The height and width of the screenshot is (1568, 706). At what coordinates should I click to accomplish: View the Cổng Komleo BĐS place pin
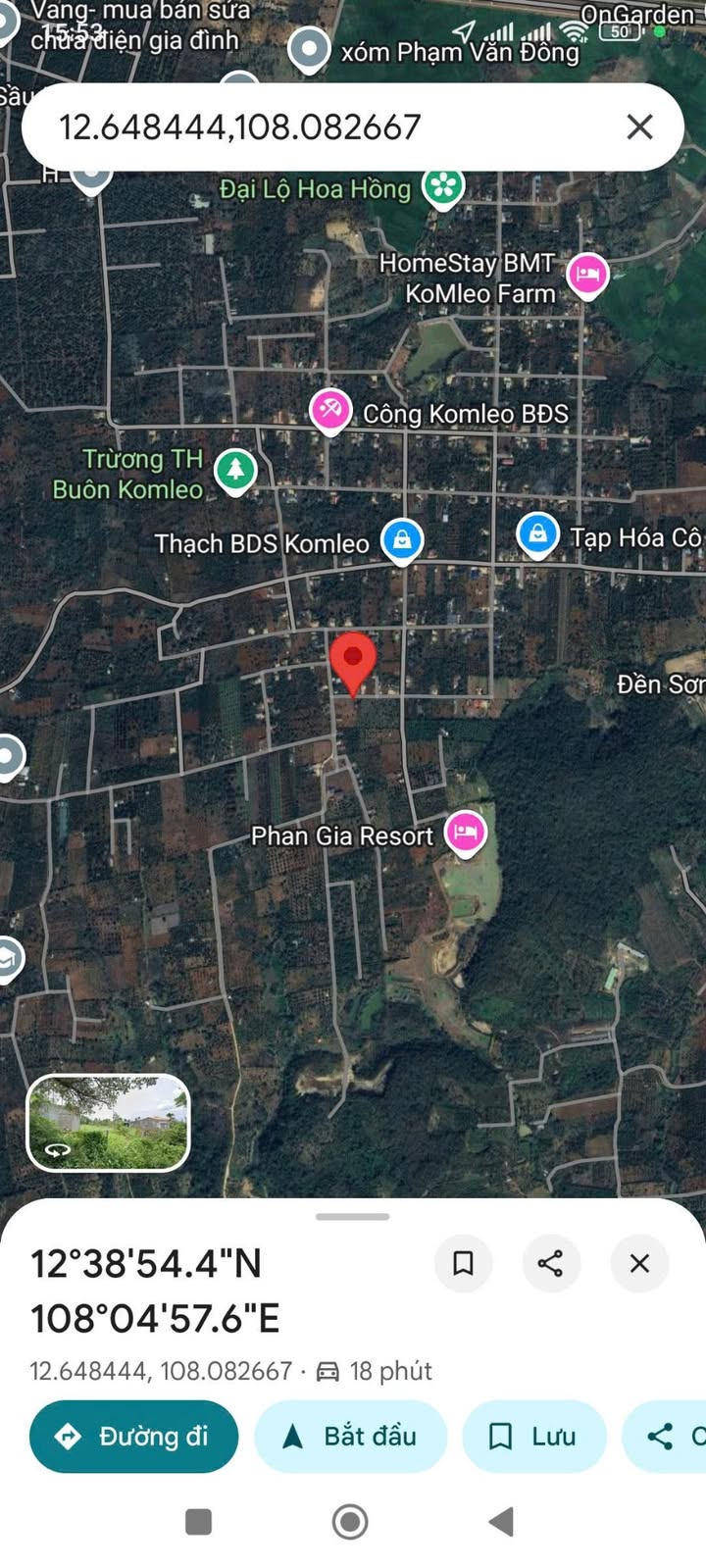pyautogui.click(x=330, y=410)
